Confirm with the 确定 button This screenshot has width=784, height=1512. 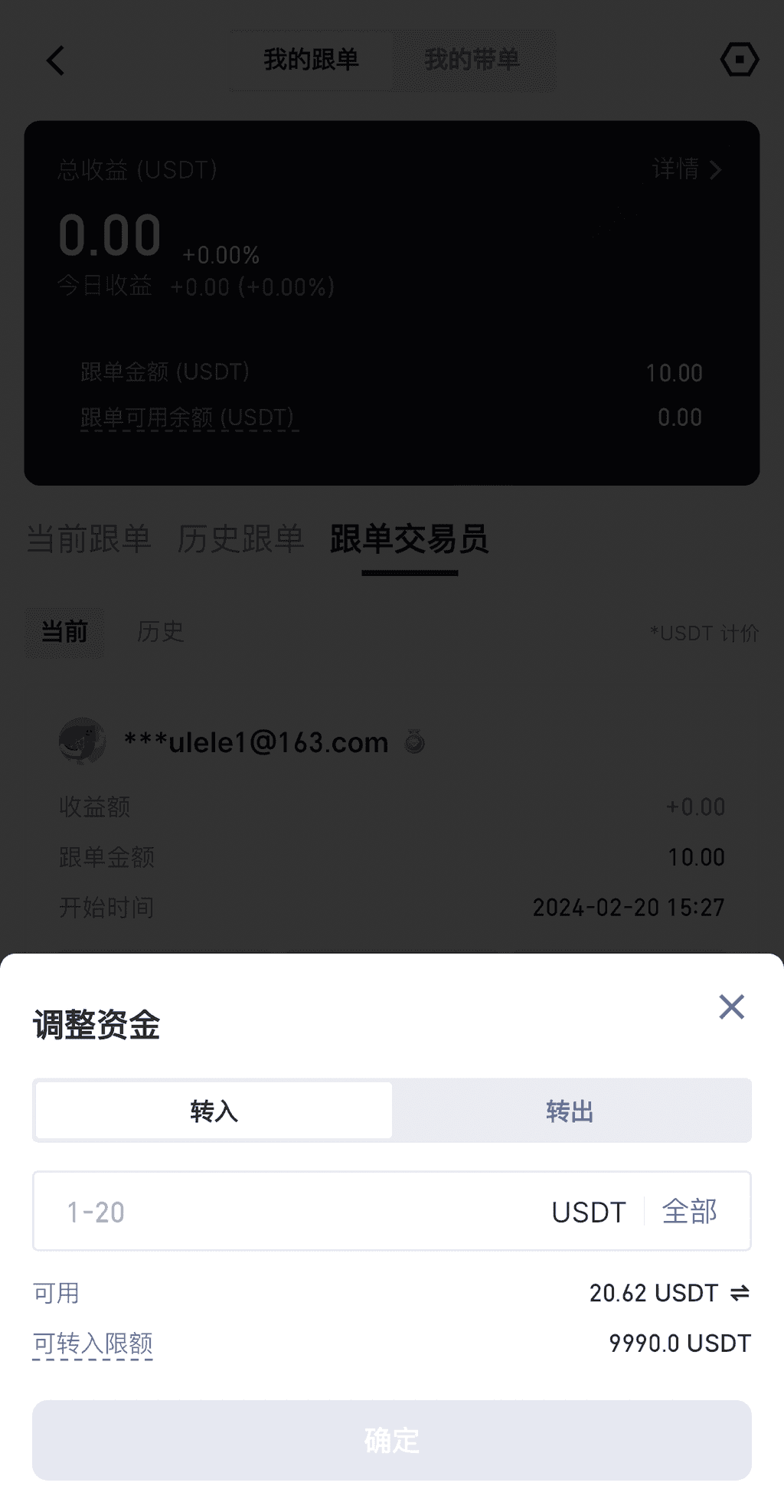[391, 1440]
